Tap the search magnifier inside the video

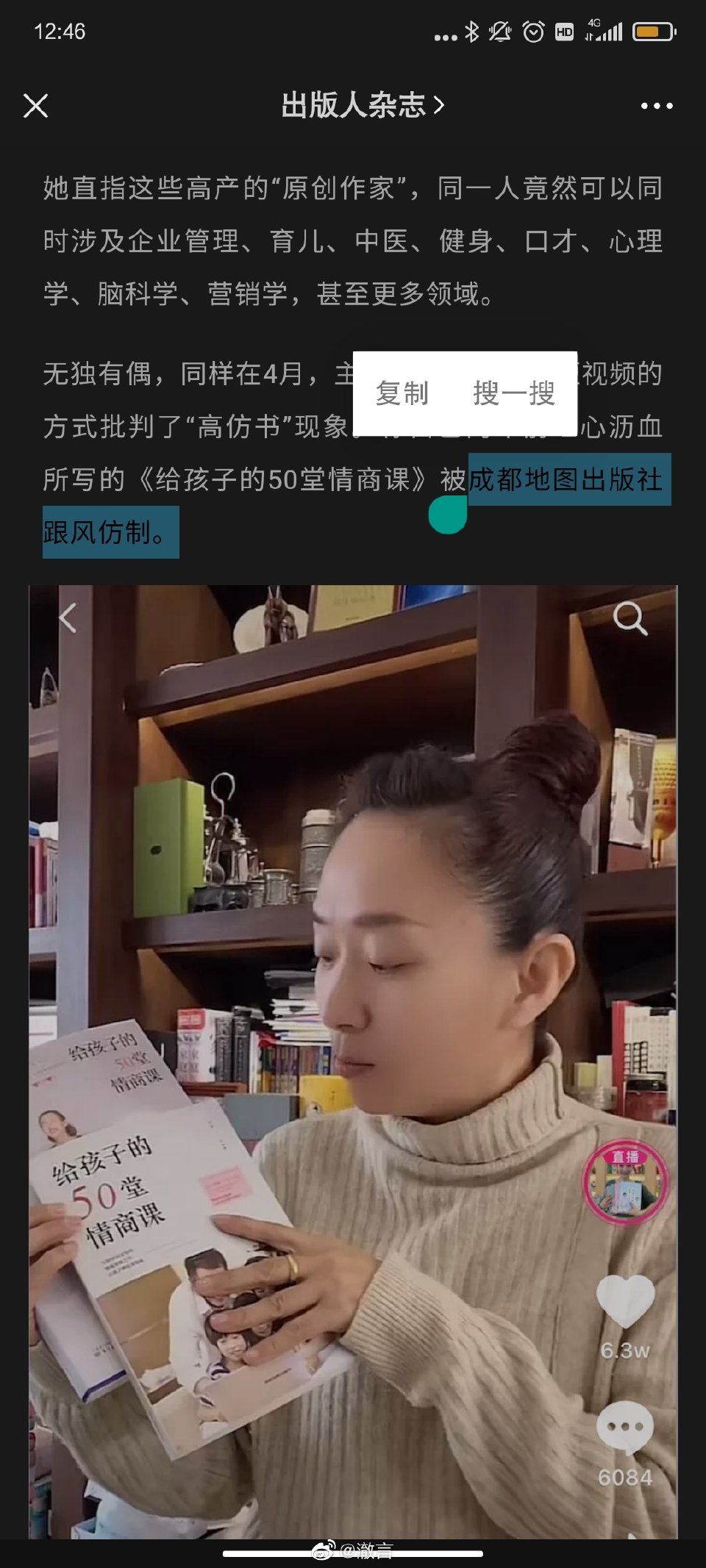point(632,620)
